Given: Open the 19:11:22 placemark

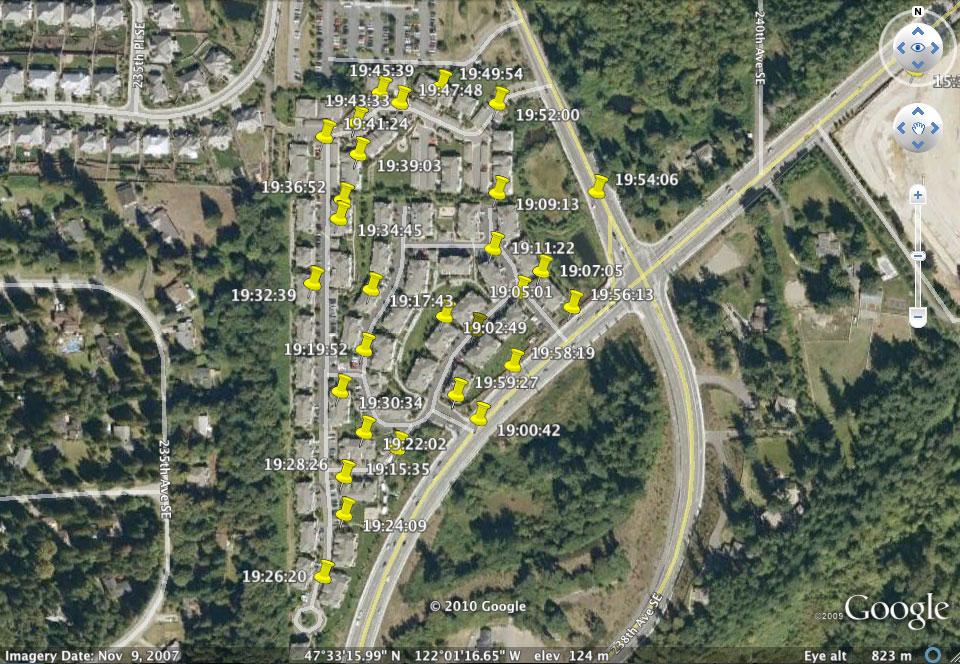Looking at the screenshot, I should point(494,243).
